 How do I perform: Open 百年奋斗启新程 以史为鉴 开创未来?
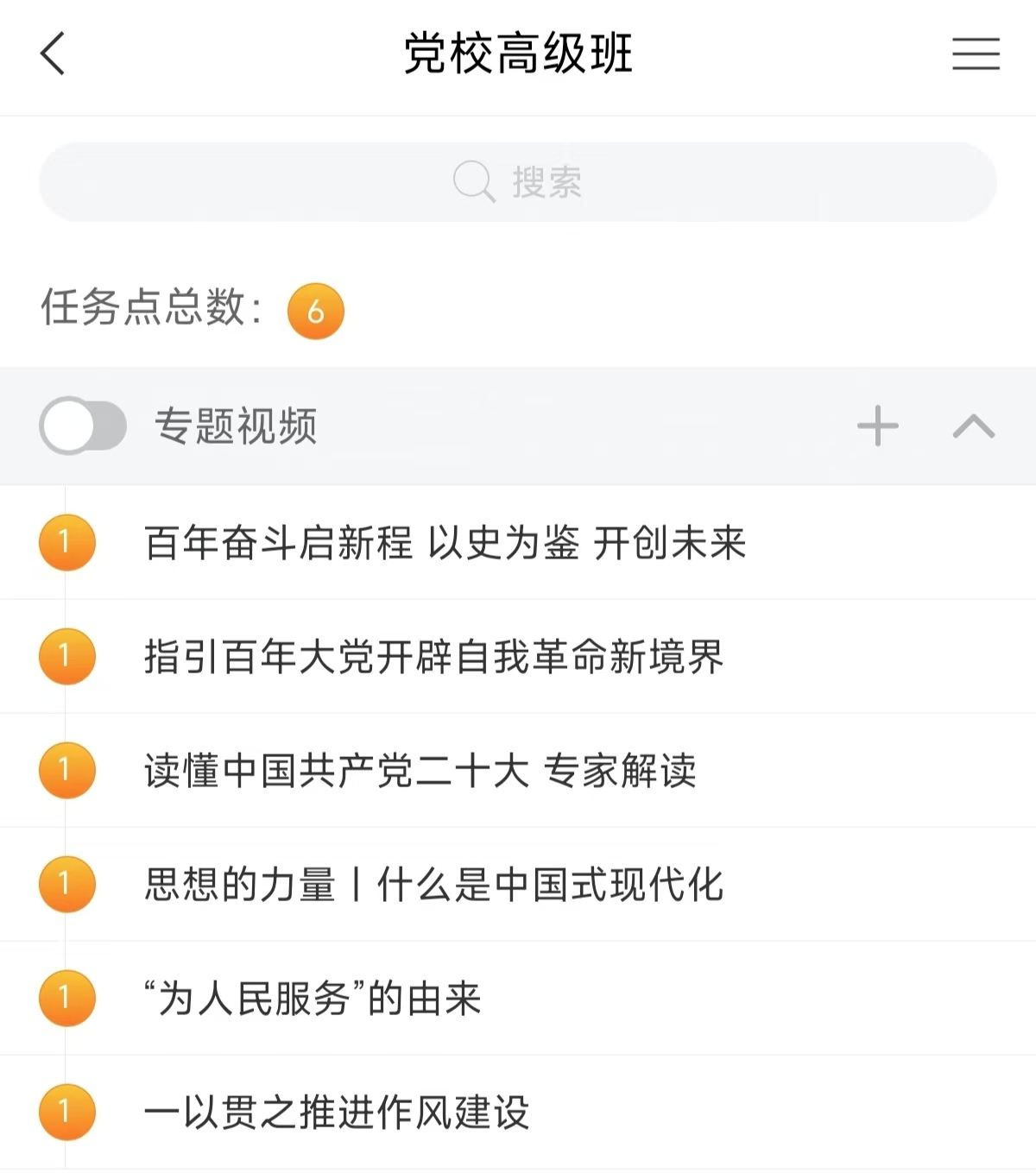[x=445, y=543]
